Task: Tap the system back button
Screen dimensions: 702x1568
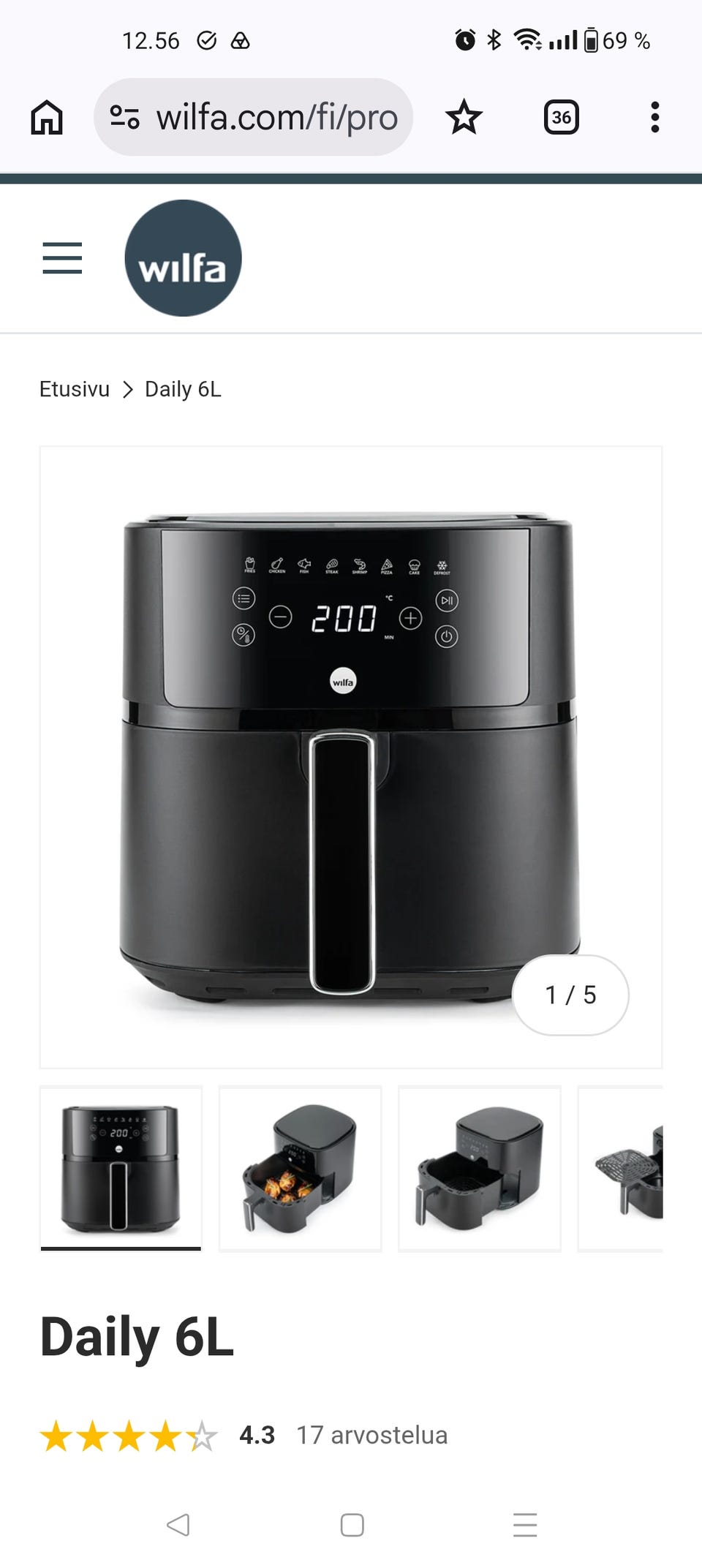Action: coord(178,1525)
